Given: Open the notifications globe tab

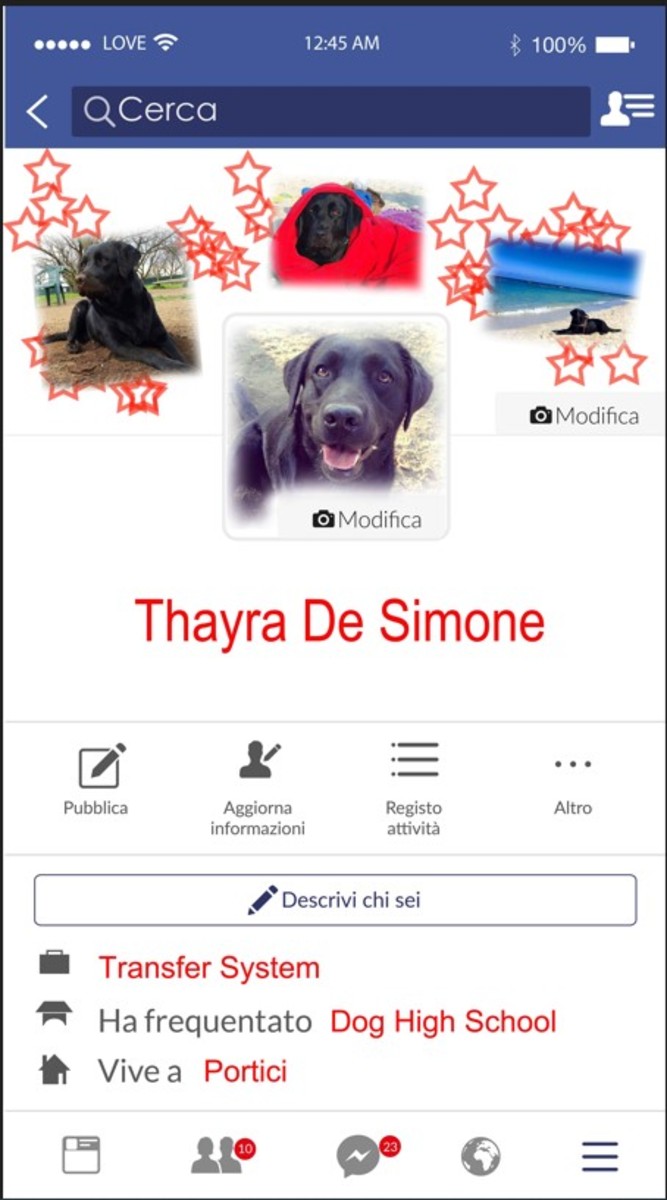Looking at the screenshot, I should coord(481,1157).
